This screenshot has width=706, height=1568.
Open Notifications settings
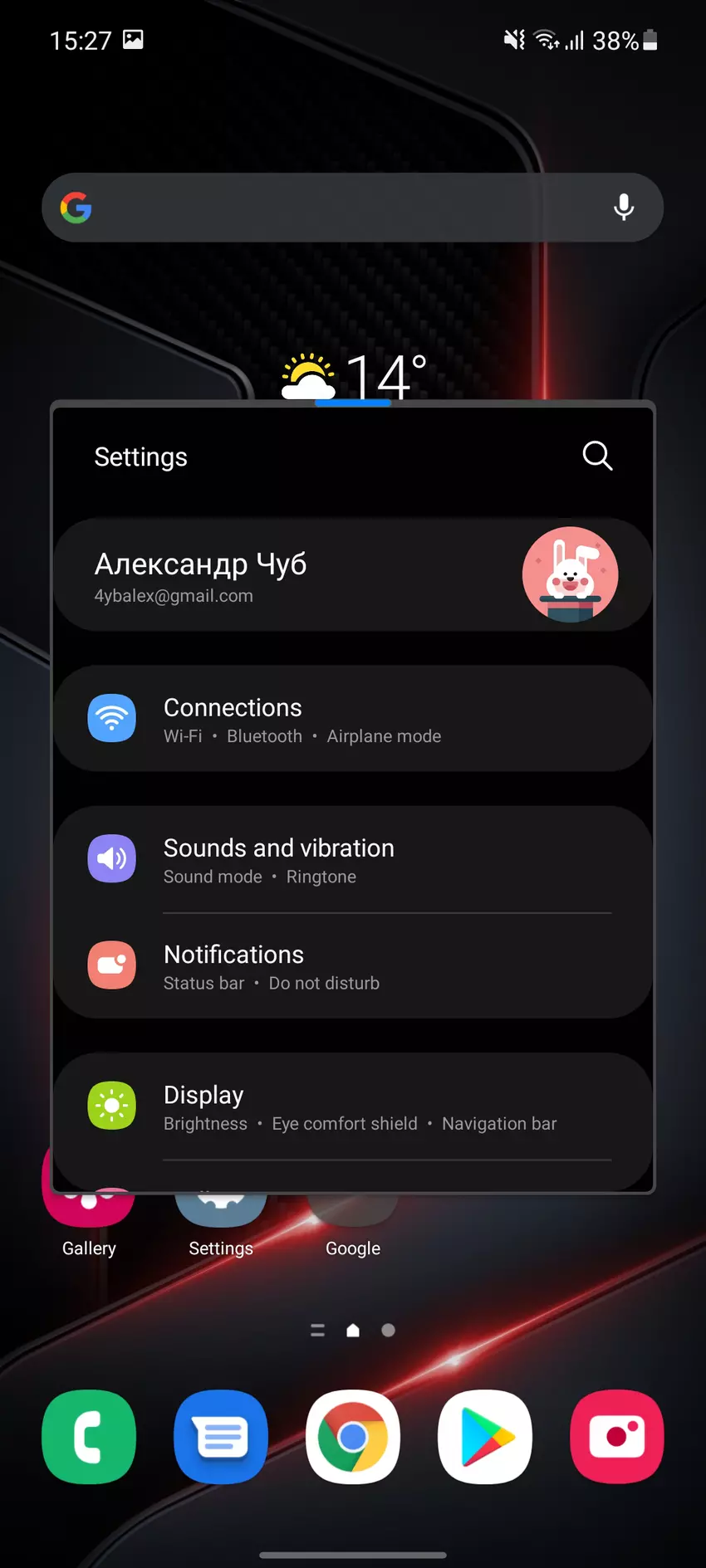353,966
